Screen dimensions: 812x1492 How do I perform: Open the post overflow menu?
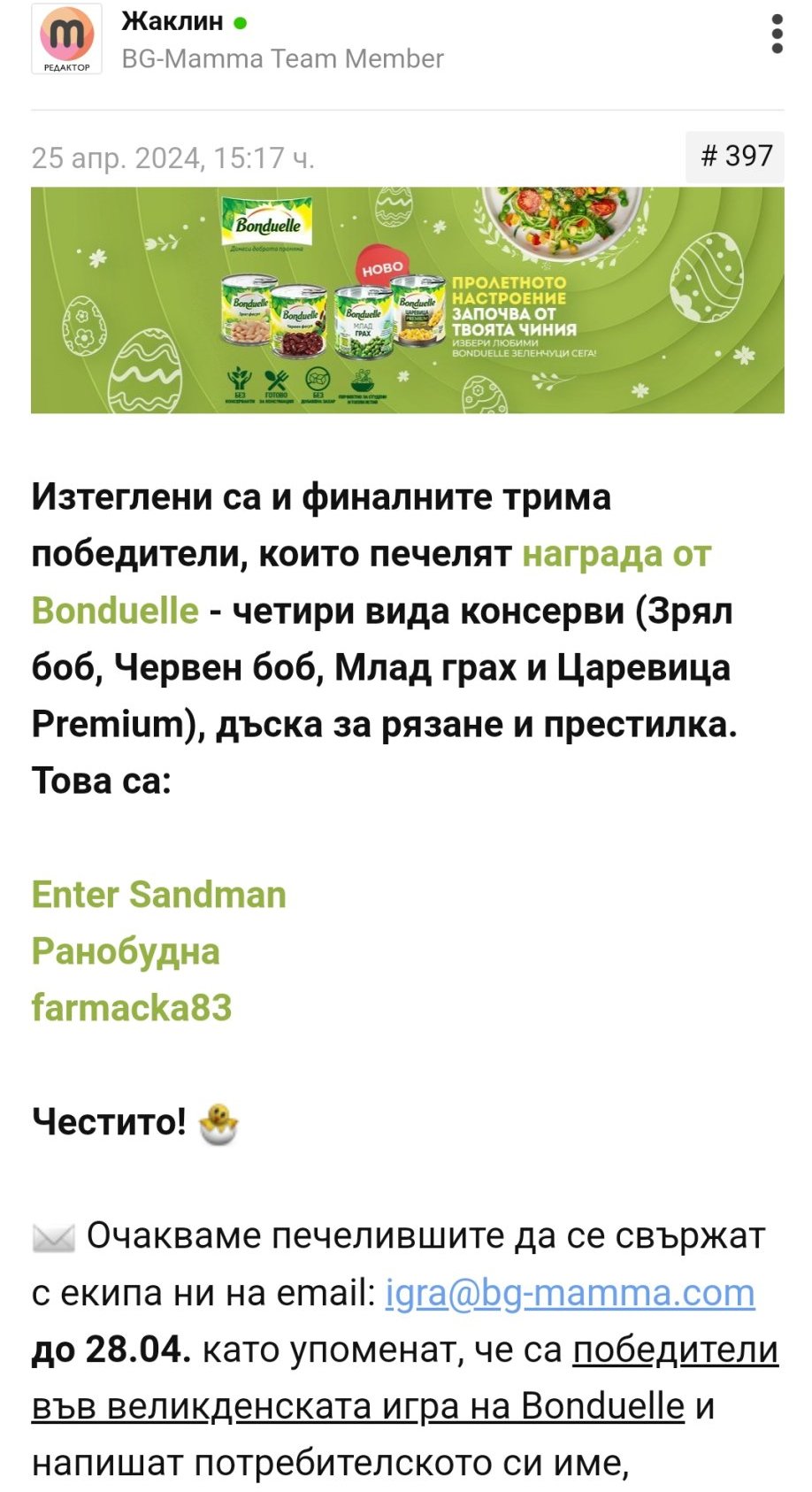tap(777, 35)
